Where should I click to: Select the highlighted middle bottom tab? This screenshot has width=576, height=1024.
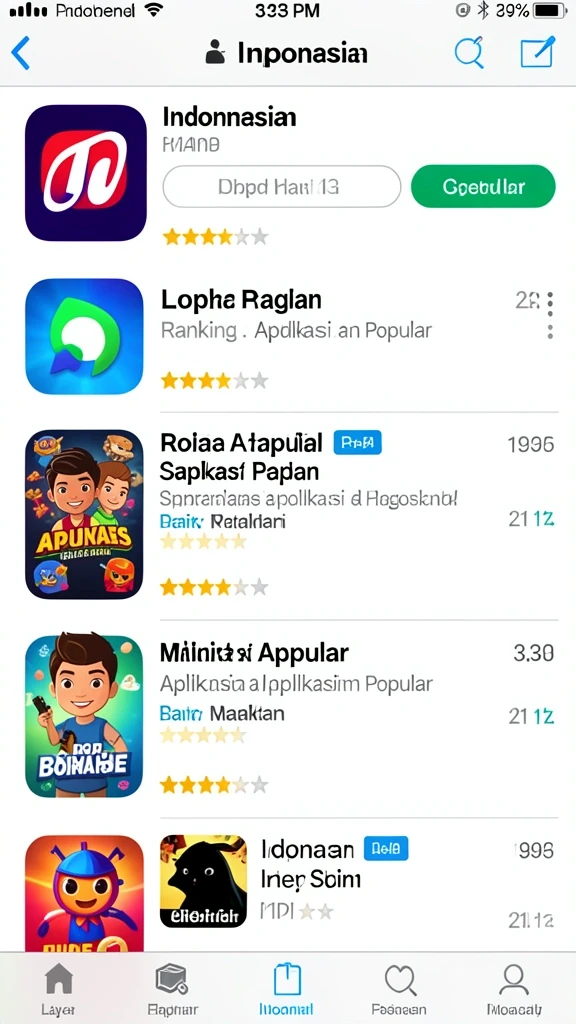(x=286, y=990)
